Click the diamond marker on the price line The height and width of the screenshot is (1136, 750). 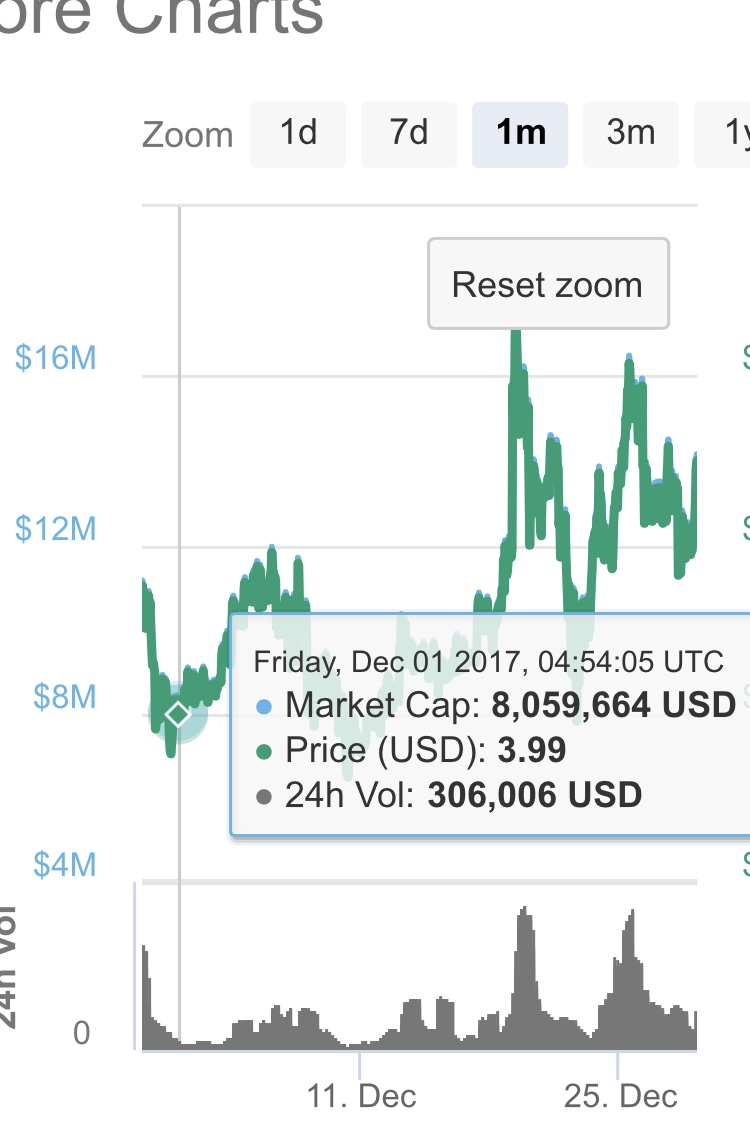pyautogui.click(x=177, y=713)
